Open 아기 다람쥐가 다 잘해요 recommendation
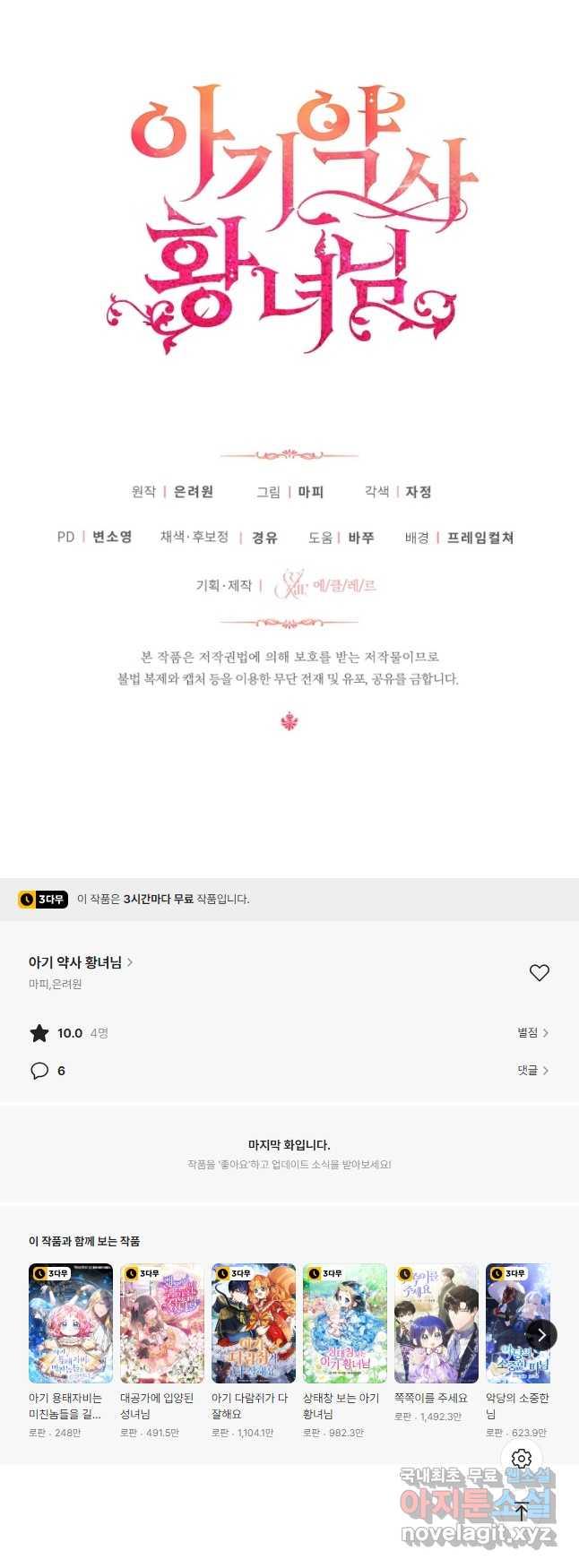The image size is (579, 1568). point(254,1324)
